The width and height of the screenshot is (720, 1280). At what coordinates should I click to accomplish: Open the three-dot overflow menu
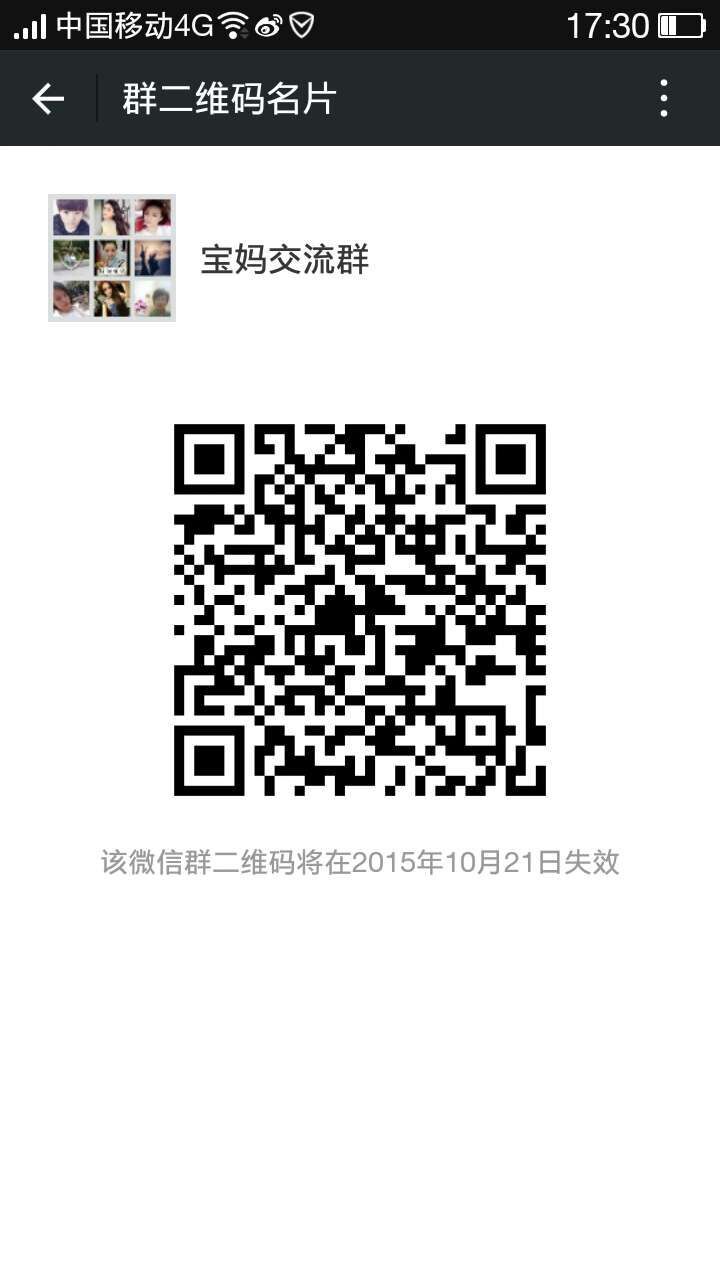point(664,98)
